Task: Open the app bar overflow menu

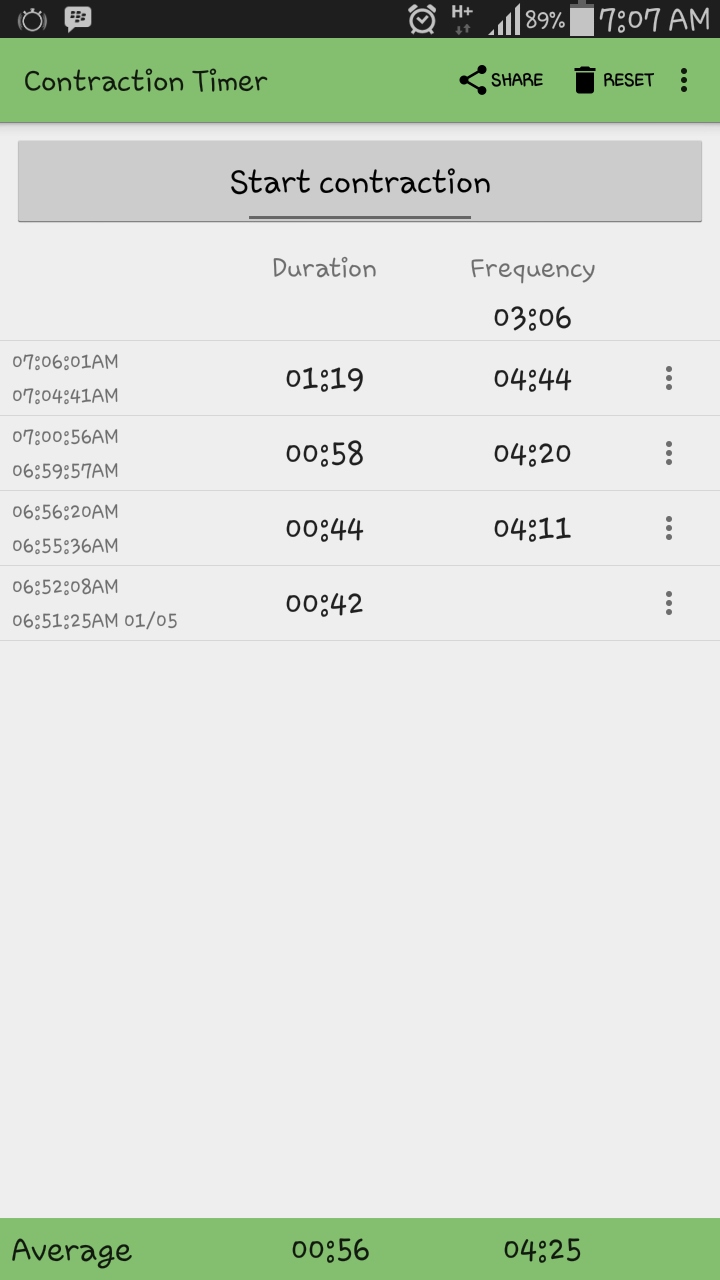Action: click(684, 80)
